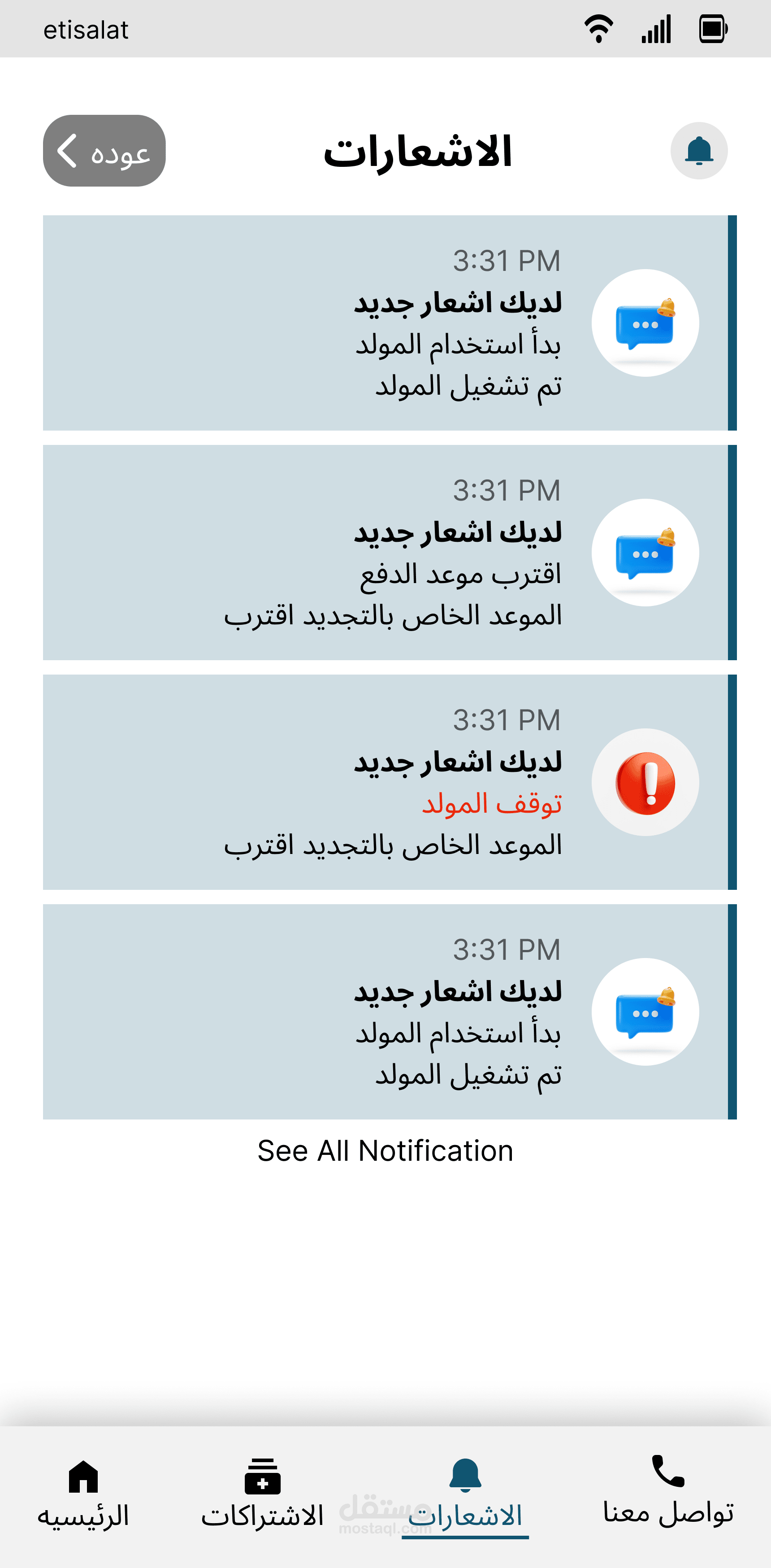Image resolution: width=771 pixels, height=1568 pixels.
Task: Open the اقترب موعد الدفع notification
Action: pos(390,553)
